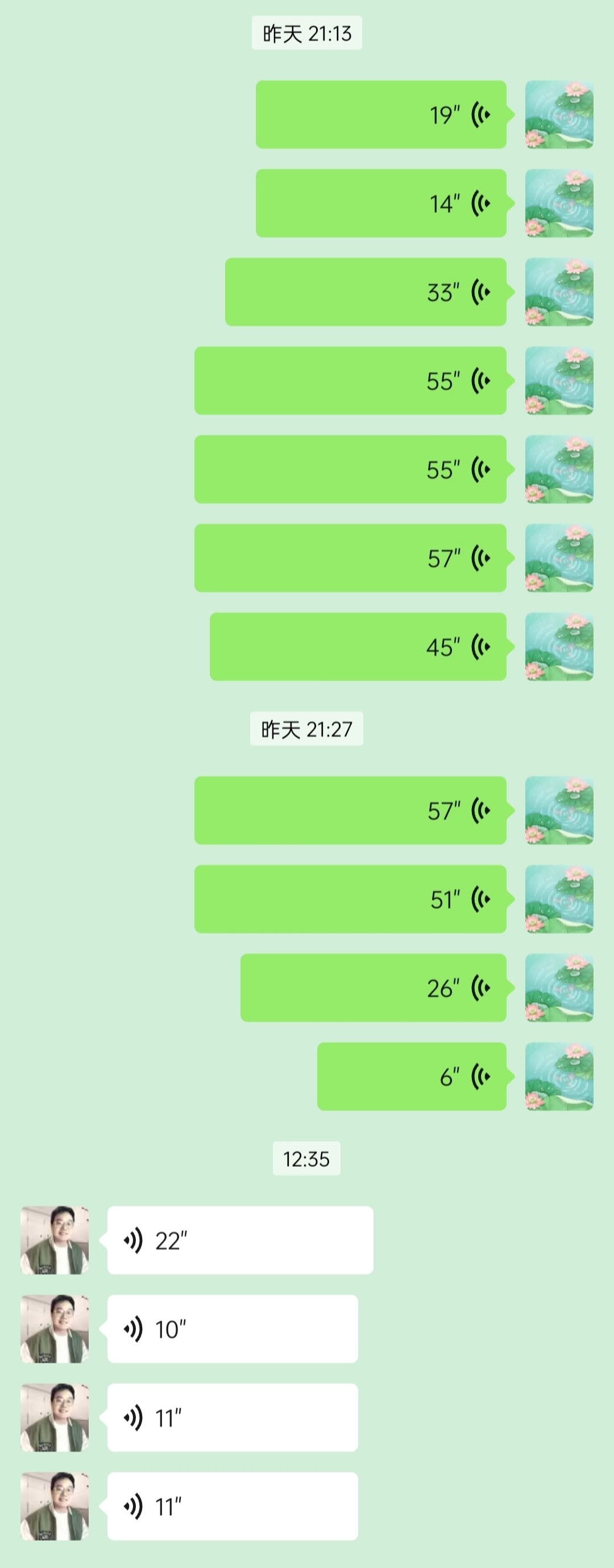Screen dimensions: 614x1568
Task: Listen to the 26" voice message
Action: pos(374,988)
